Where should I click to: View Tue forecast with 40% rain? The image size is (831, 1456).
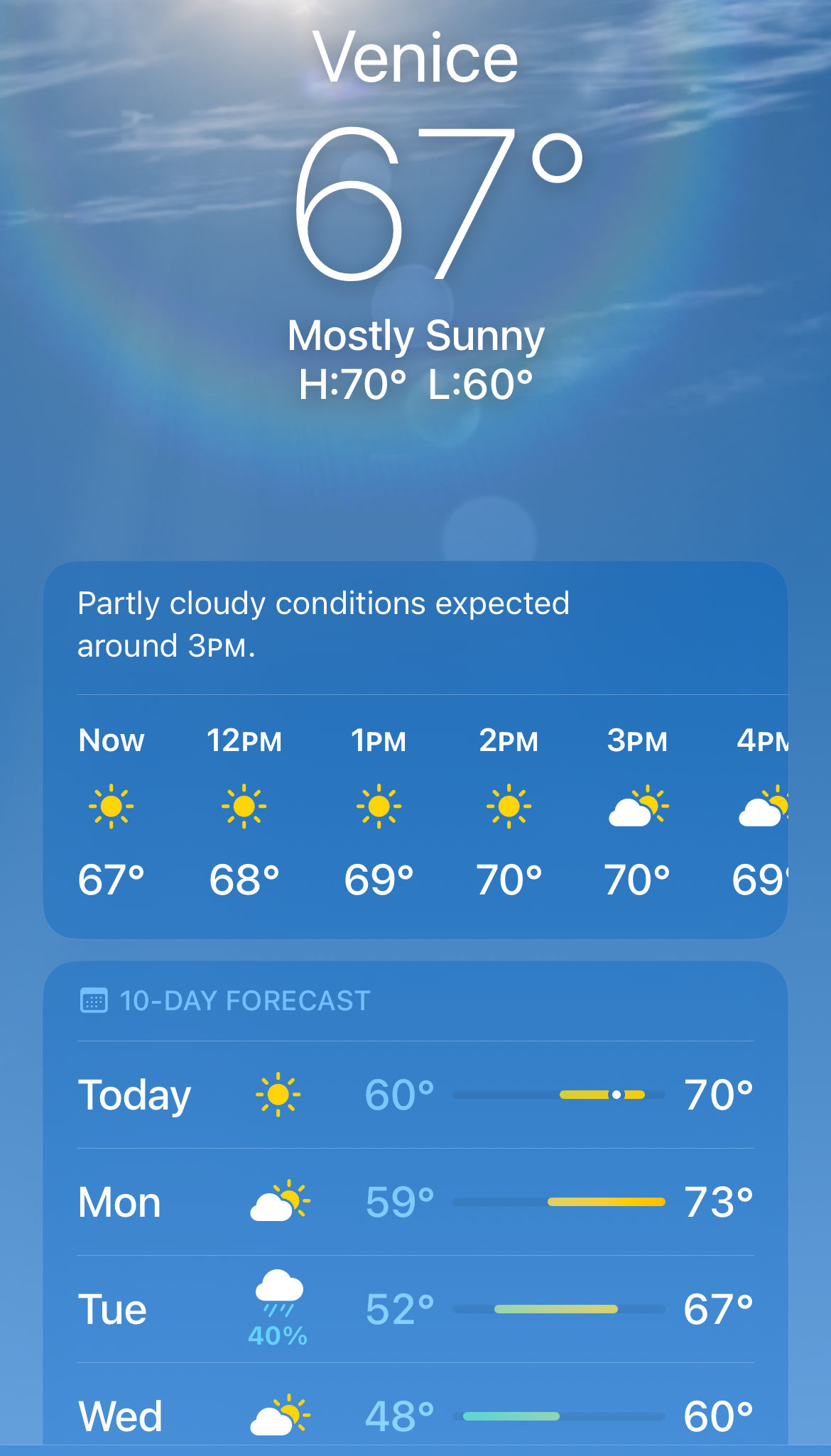415,1309
